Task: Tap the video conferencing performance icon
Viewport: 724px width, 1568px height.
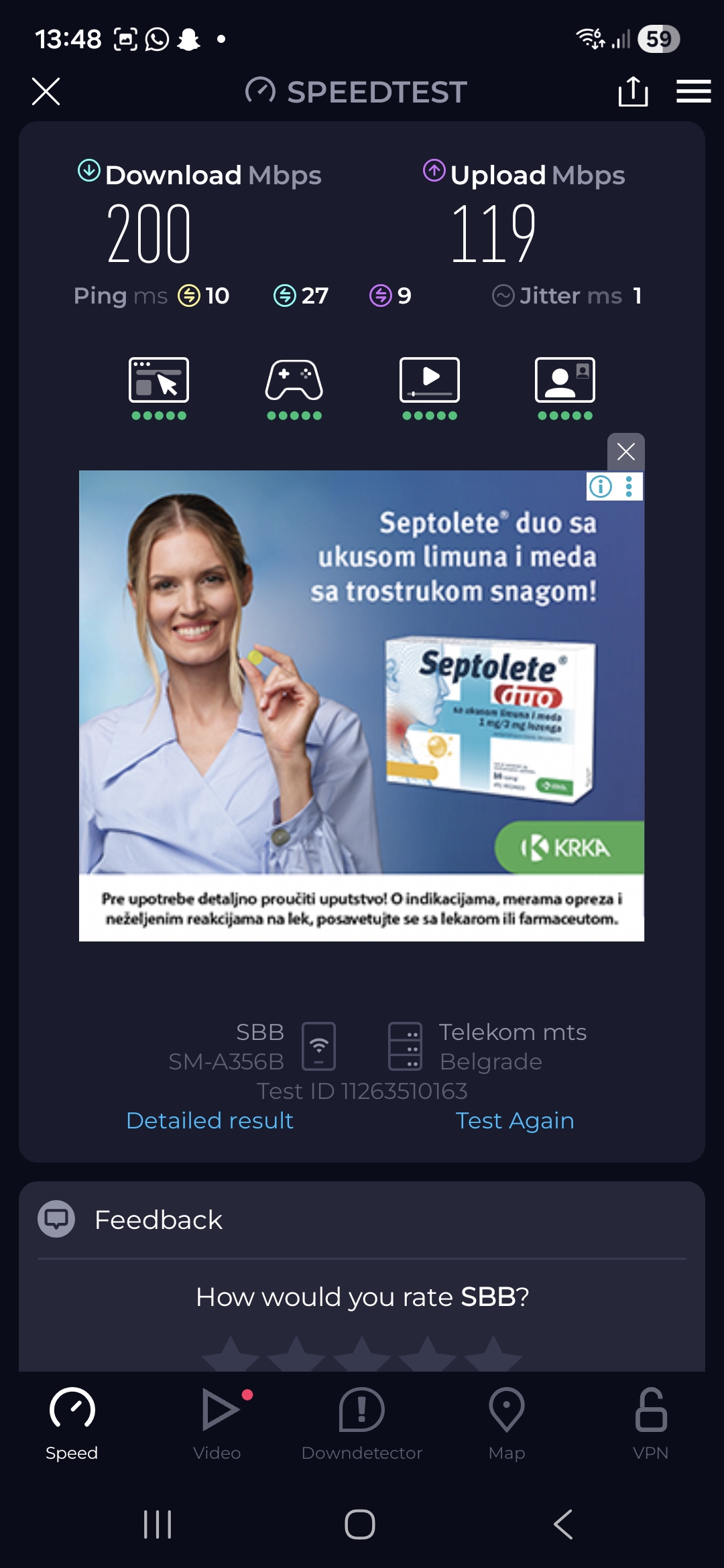Action: [x=565, y=381]
